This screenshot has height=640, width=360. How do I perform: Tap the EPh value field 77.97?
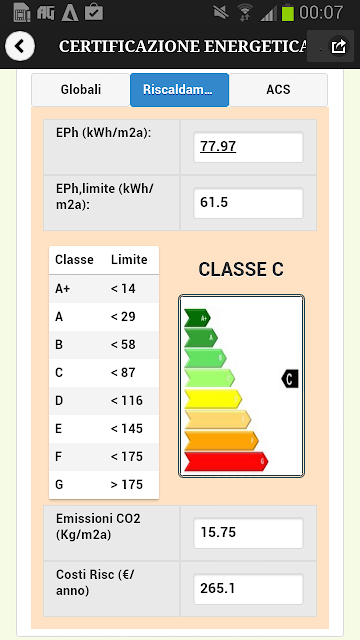(x=249, y=147)
